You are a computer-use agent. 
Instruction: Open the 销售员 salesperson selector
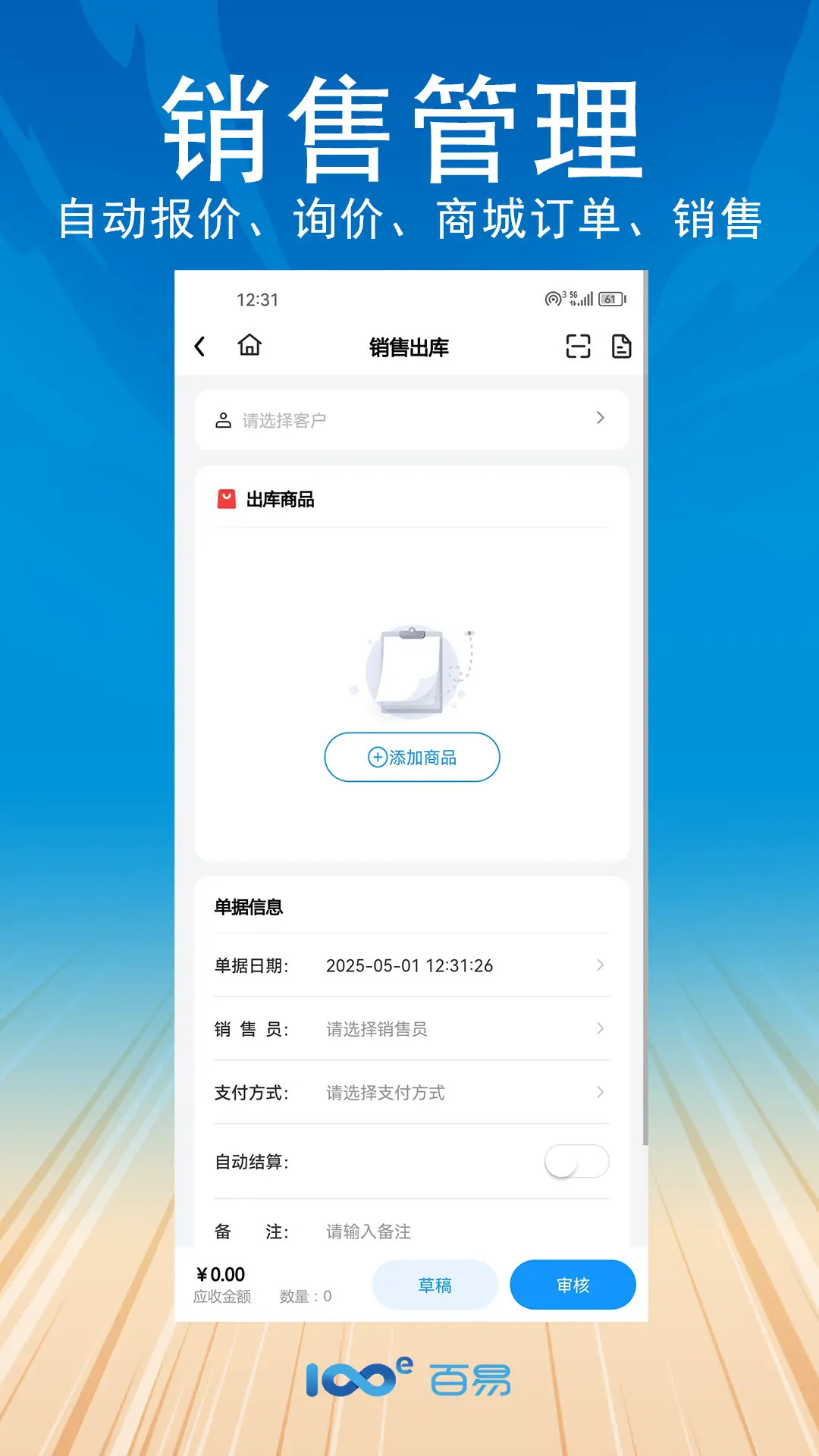pyautogui.click(x=601, y=1029)
